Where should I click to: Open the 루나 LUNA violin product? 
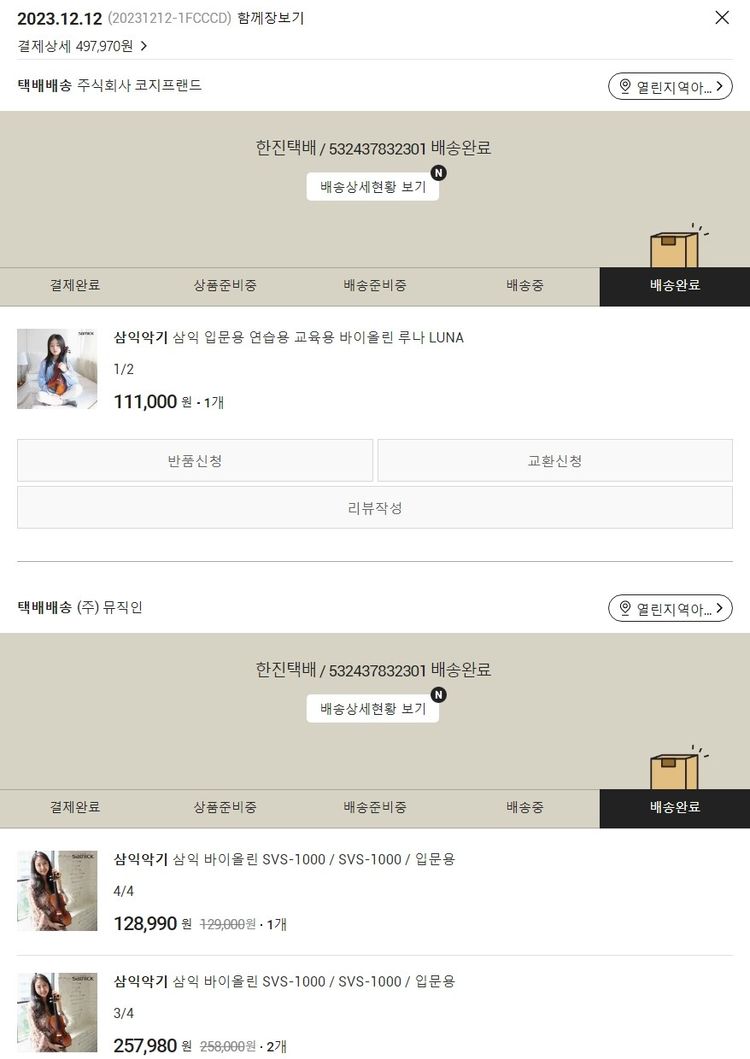pos(288,337)
